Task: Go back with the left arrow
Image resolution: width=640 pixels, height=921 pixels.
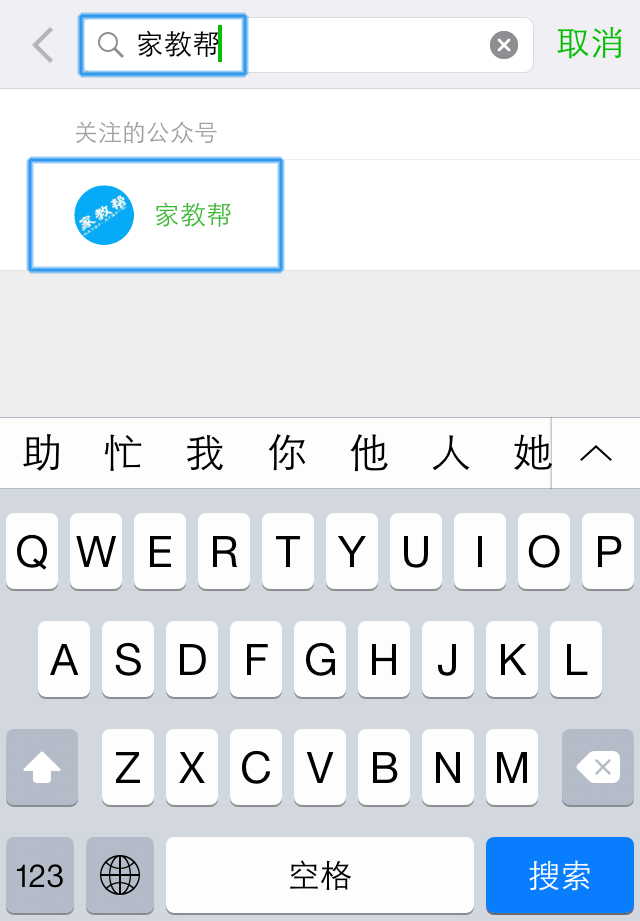Action: click(42, 45)
